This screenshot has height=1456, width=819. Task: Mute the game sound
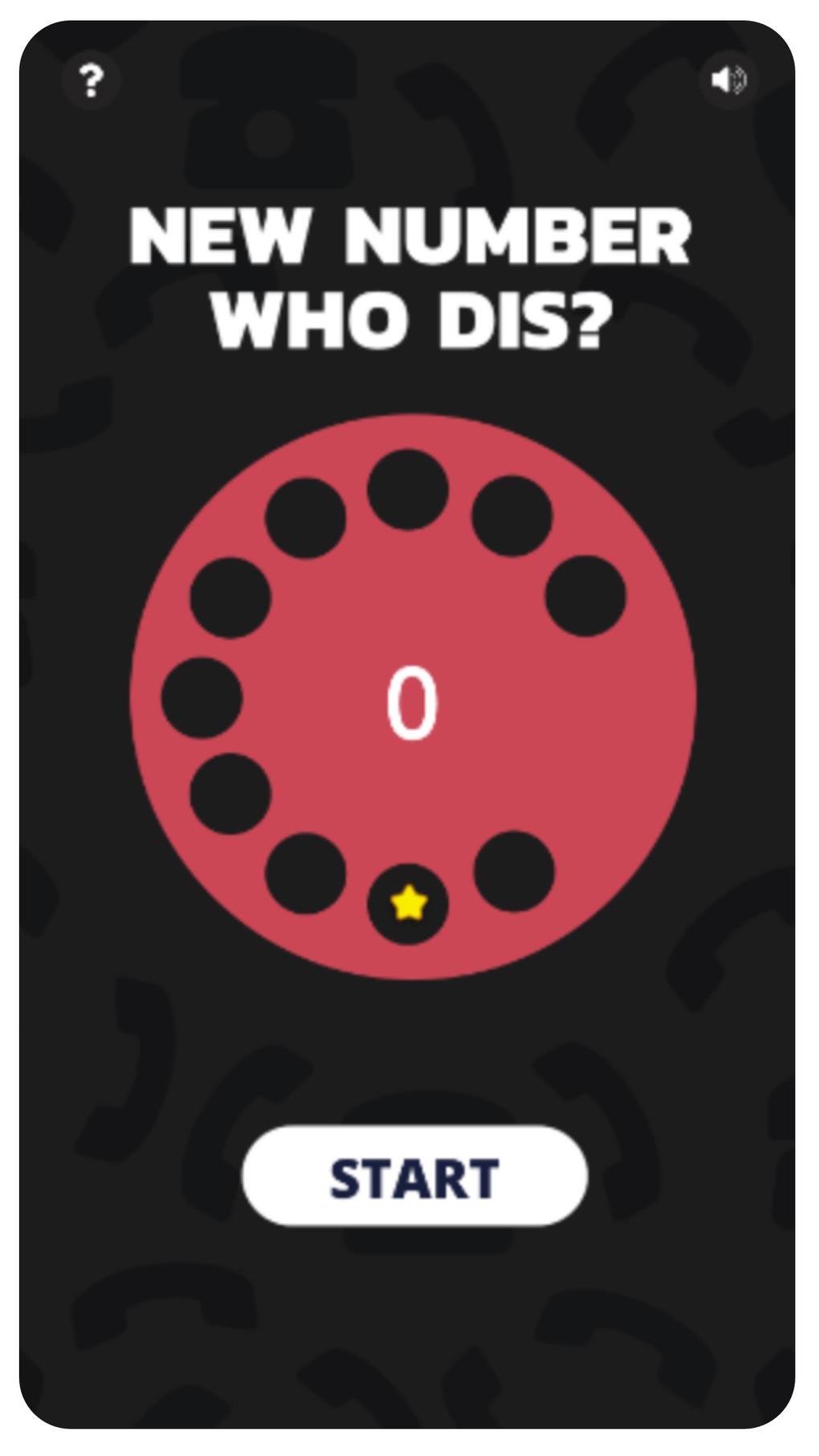[x=729, y=80]
